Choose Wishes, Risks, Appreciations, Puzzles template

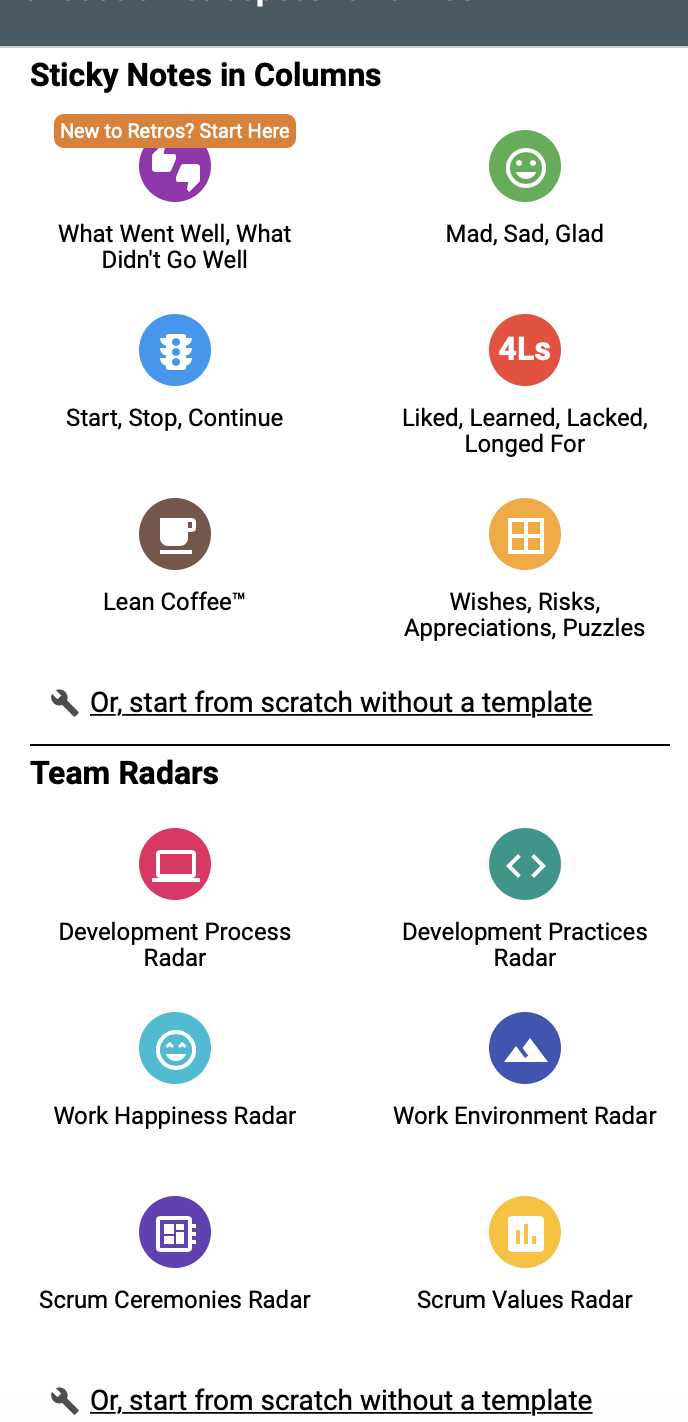[x=524, y=534]
